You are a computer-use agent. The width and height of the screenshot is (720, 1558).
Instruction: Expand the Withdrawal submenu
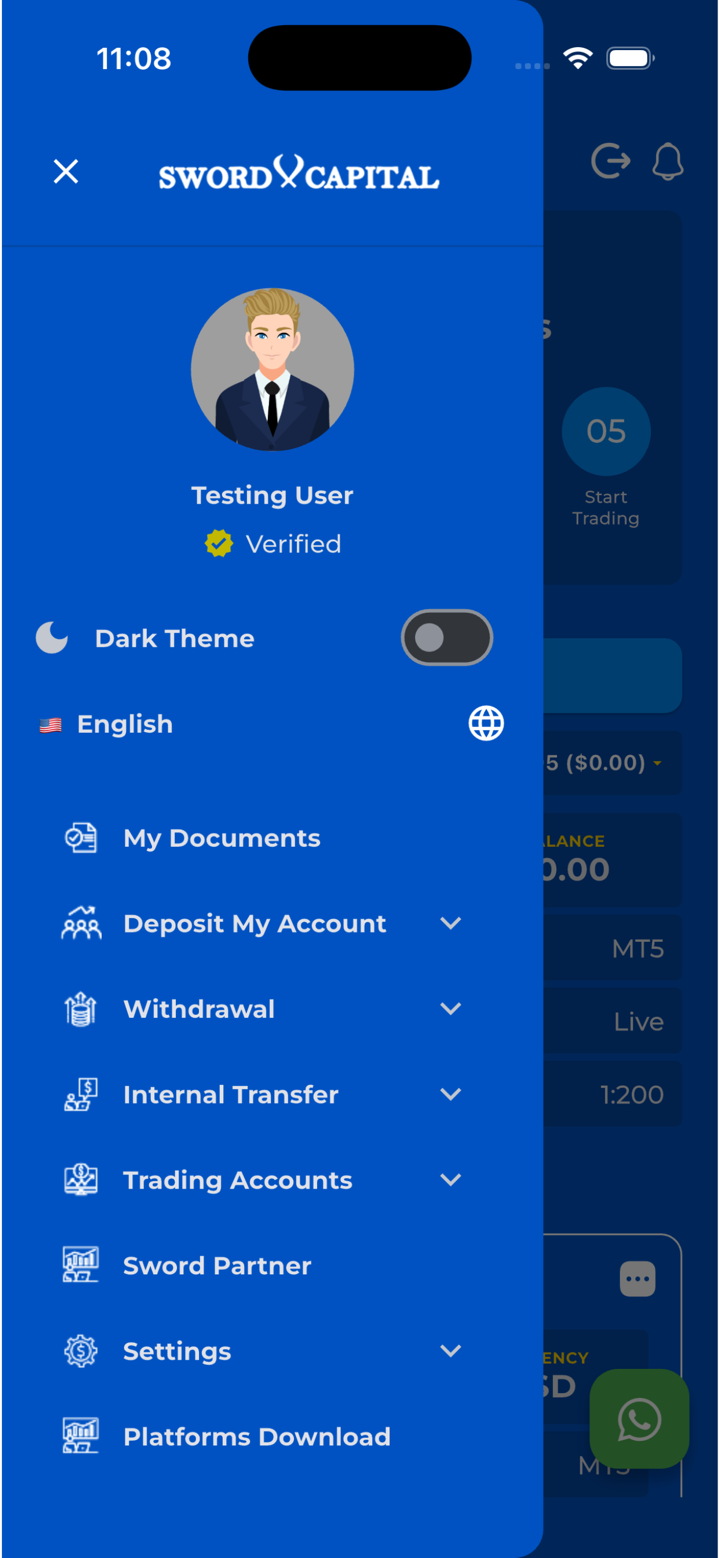(x=451, y=1009)
